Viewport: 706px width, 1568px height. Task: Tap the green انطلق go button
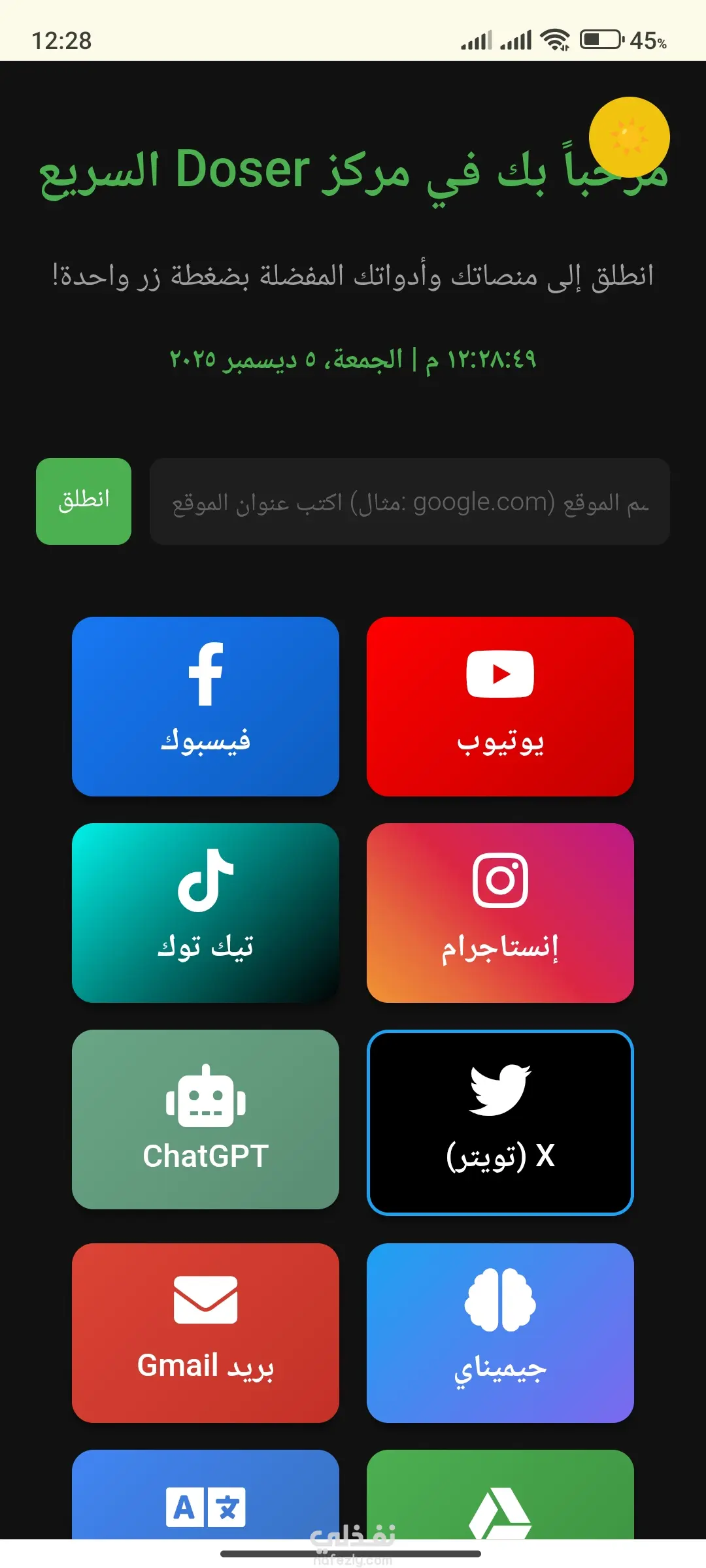(x=84, y=501)
